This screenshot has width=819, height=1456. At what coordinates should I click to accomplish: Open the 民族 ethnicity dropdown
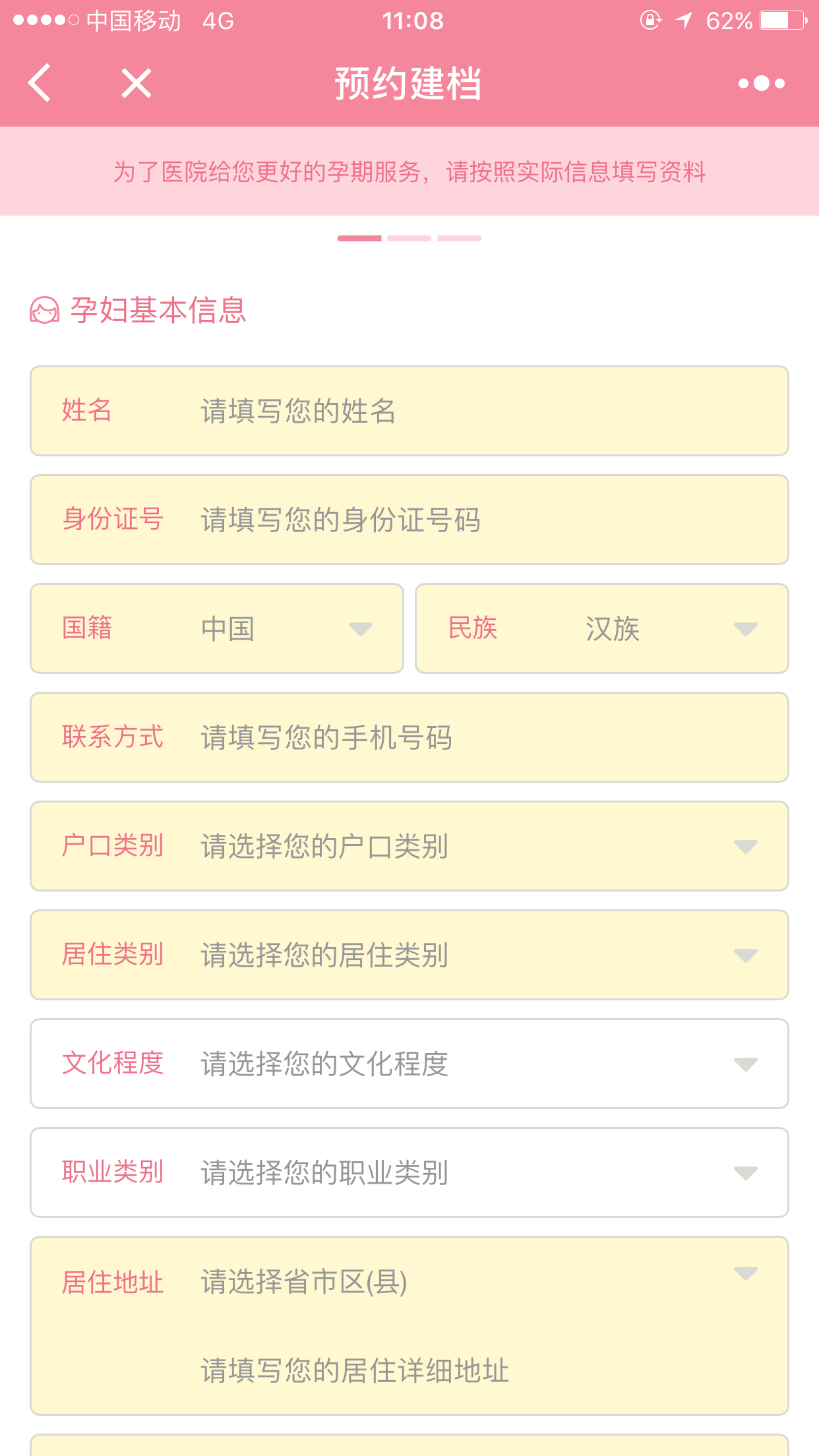602,628
